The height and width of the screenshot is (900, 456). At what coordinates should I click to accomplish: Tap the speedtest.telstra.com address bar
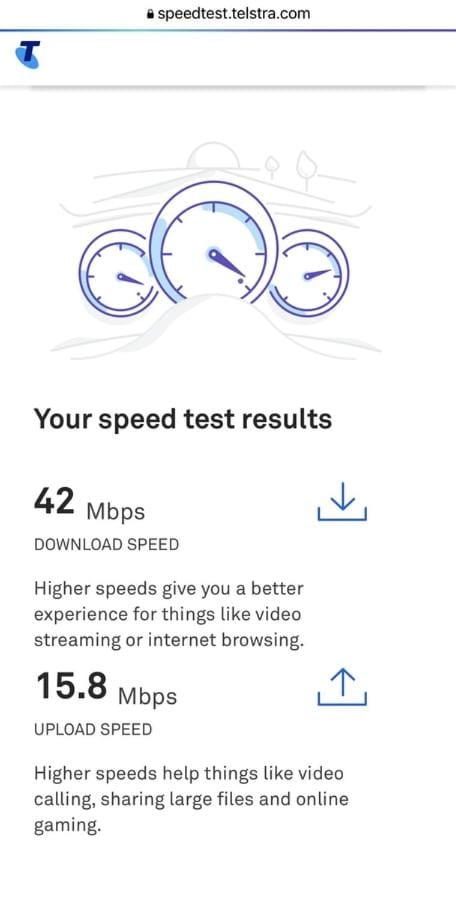[228, 13]
